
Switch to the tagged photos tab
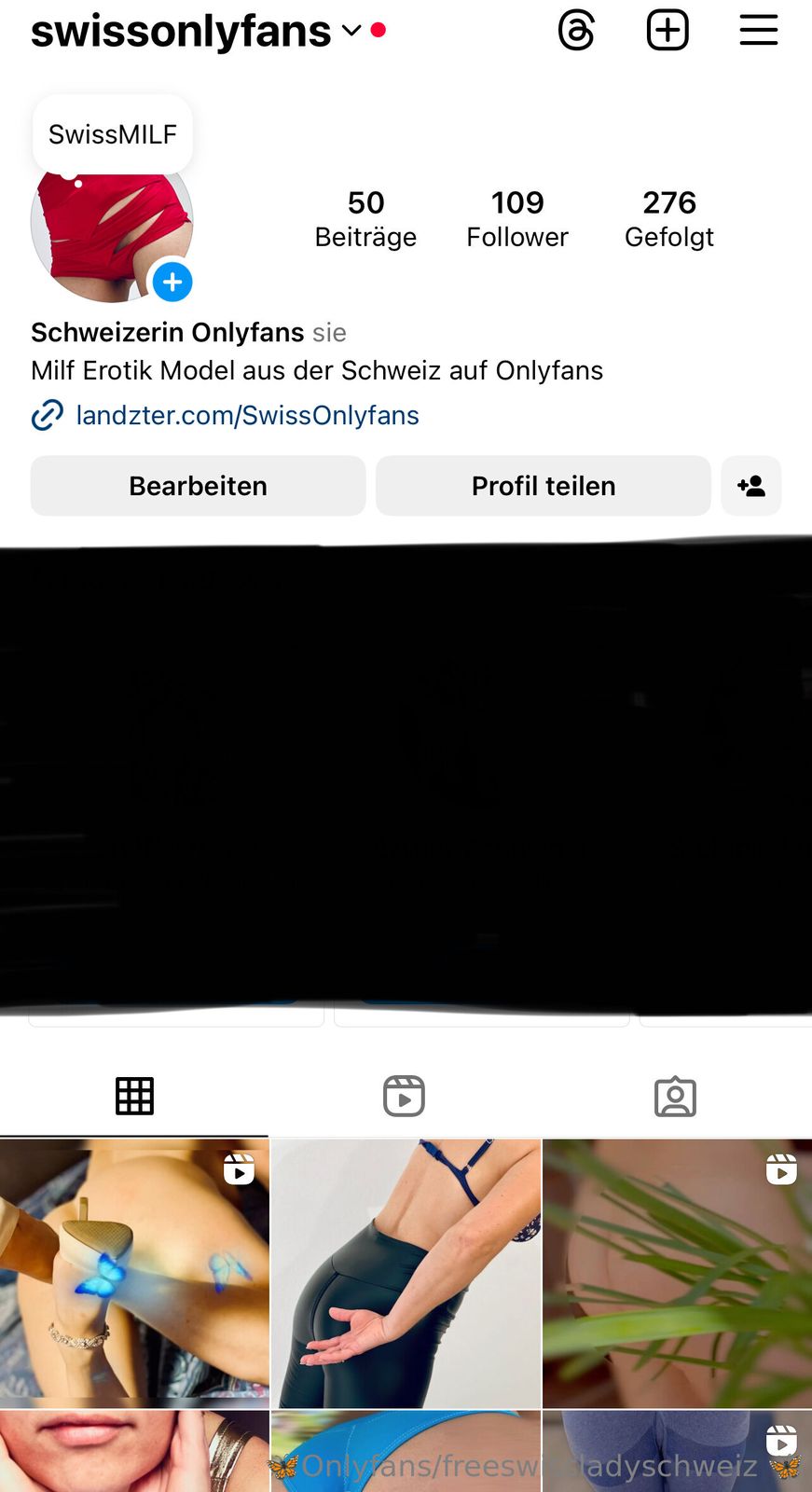point(675,1096)
